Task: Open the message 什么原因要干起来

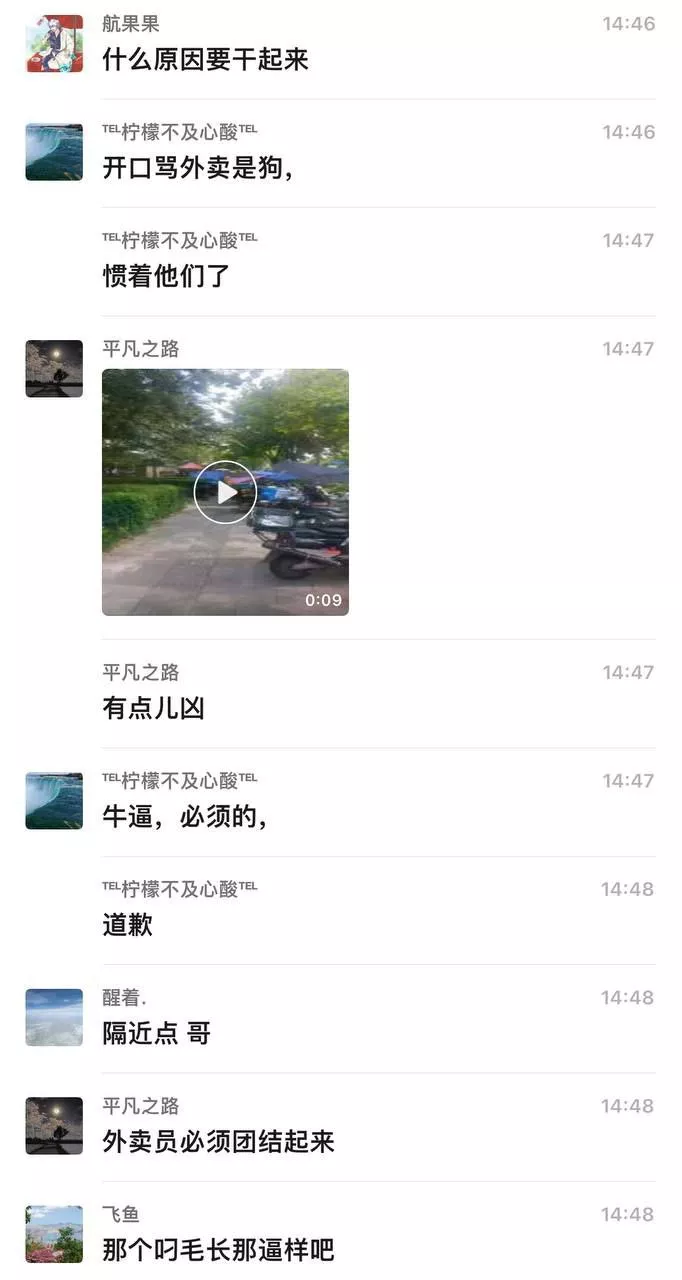Action: (206, 60)
